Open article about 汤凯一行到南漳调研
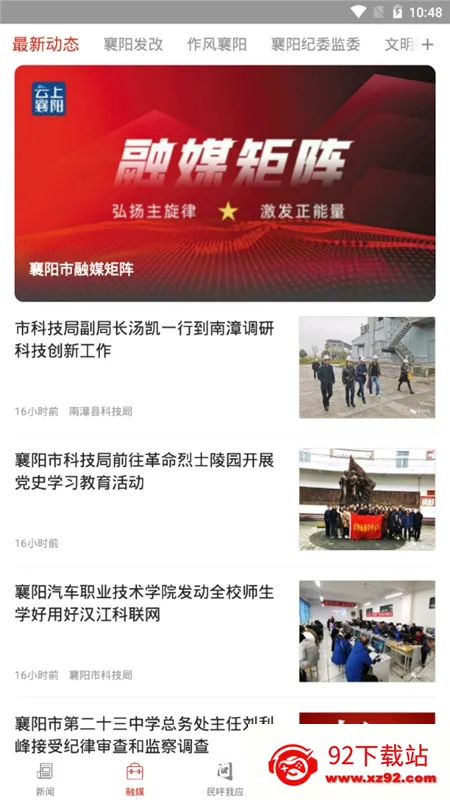This screenshot has width=450, height=800. 225,367
